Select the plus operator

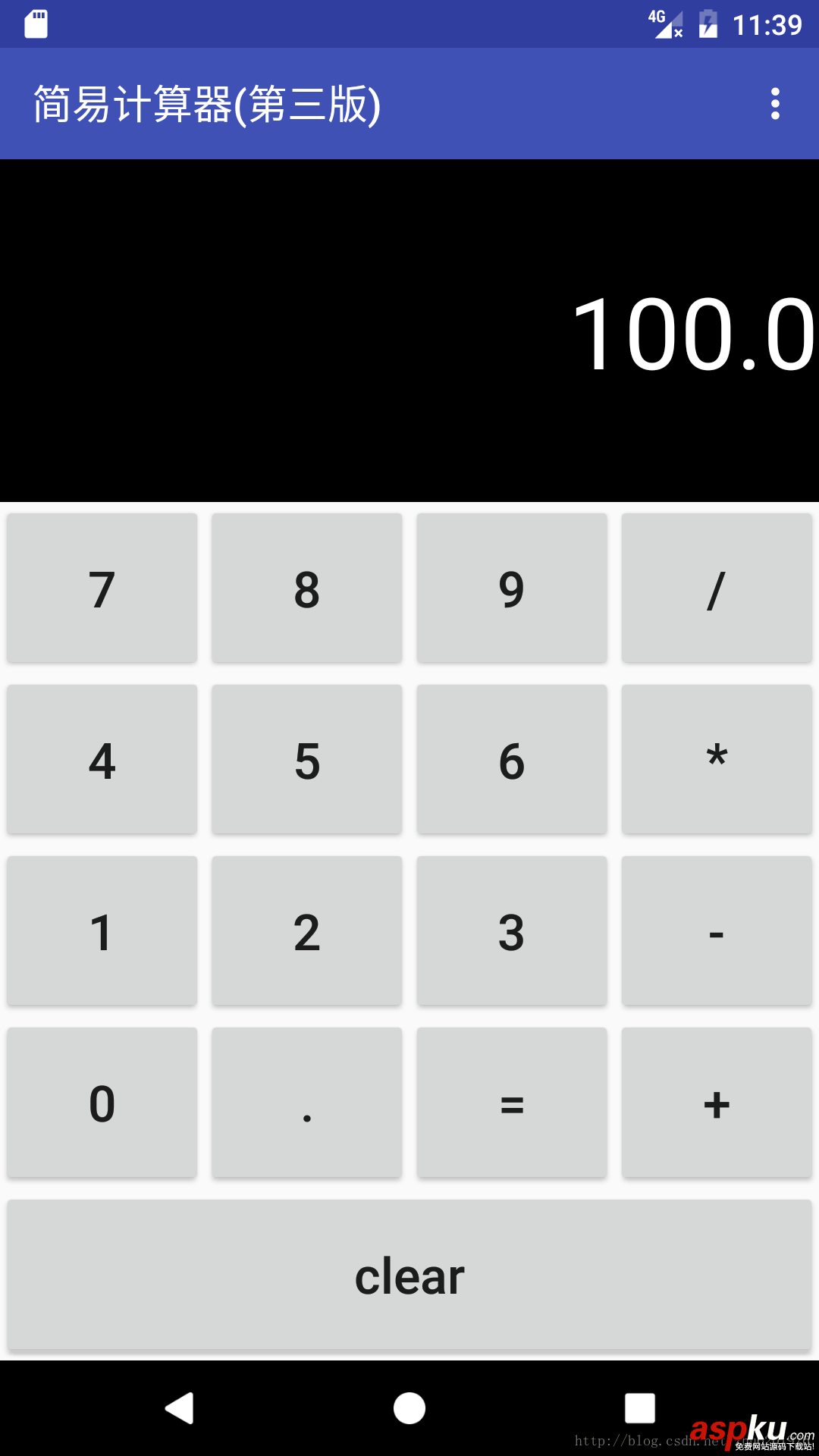point(717,1103)
